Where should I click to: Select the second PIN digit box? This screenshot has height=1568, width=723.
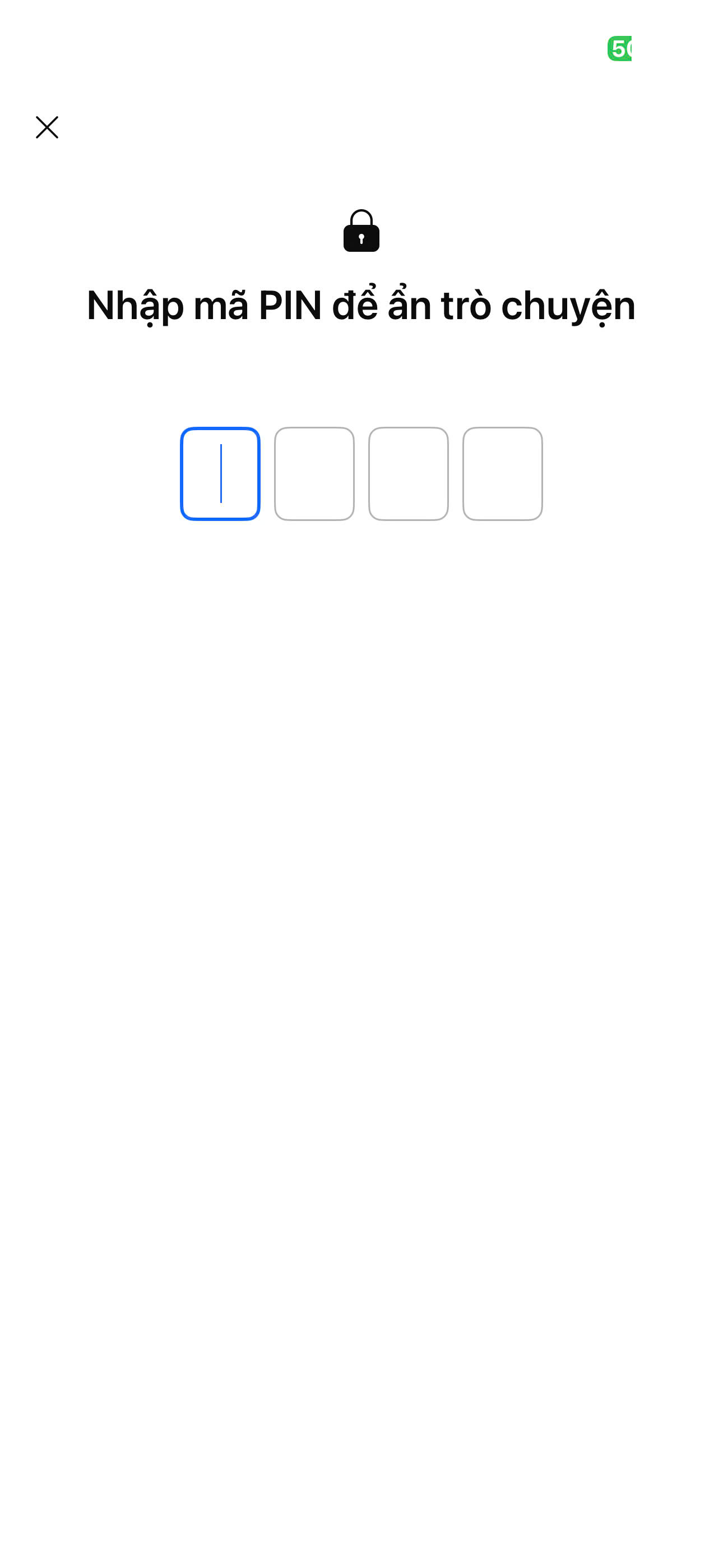pos(314,473)
